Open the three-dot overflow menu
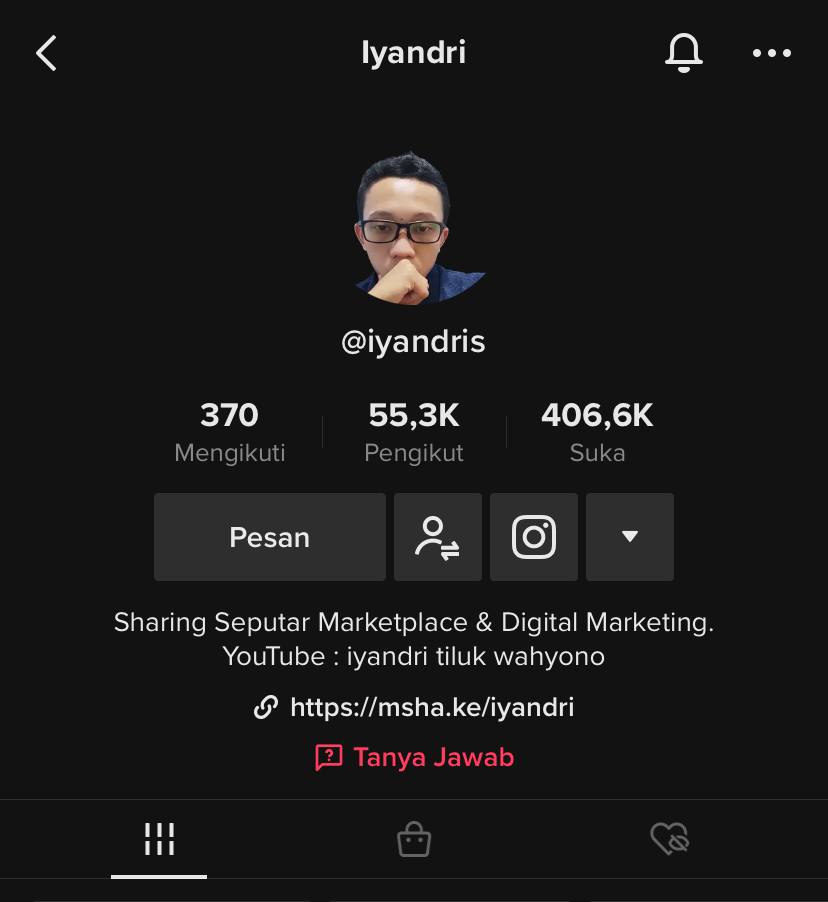Image resolution: width=828 pixels, height=902 pixels. coord(771,53)
